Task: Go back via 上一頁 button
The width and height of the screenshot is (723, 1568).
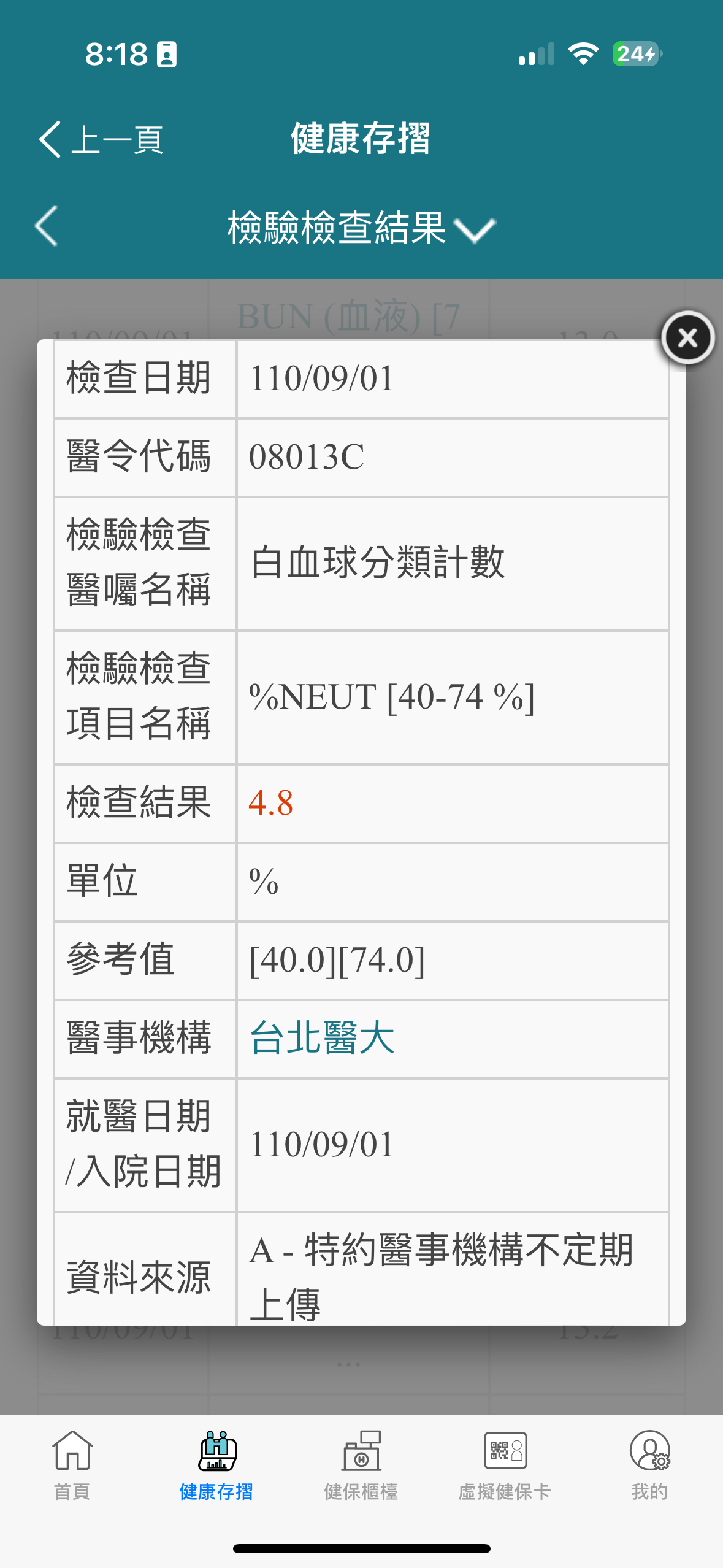Action: click(101, 139)
